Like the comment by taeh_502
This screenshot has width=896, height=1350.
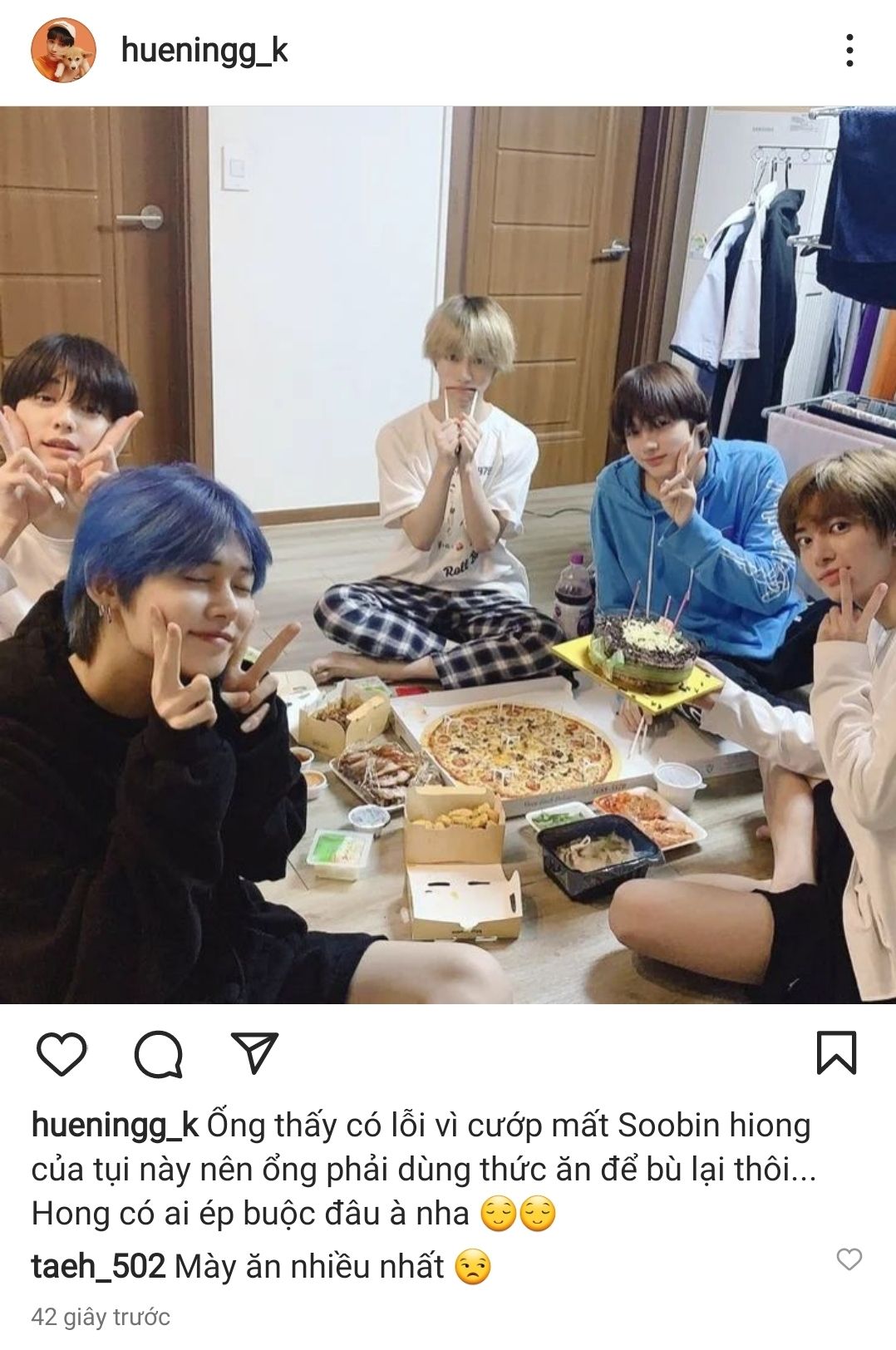849,1259
